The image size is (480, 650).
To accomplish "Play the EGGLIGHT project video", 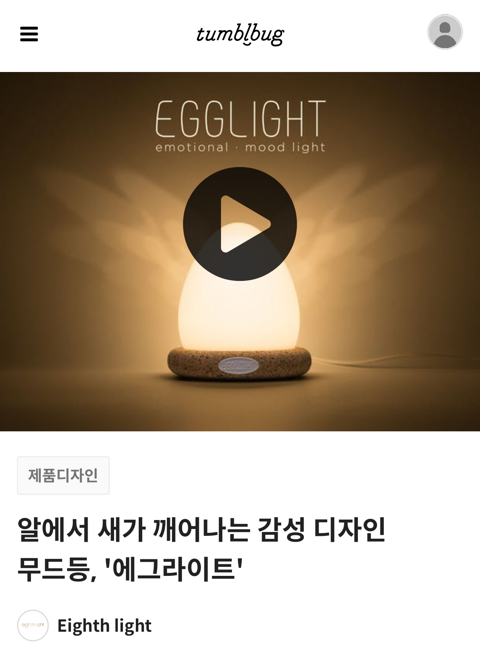I will (x=240, y=224).
